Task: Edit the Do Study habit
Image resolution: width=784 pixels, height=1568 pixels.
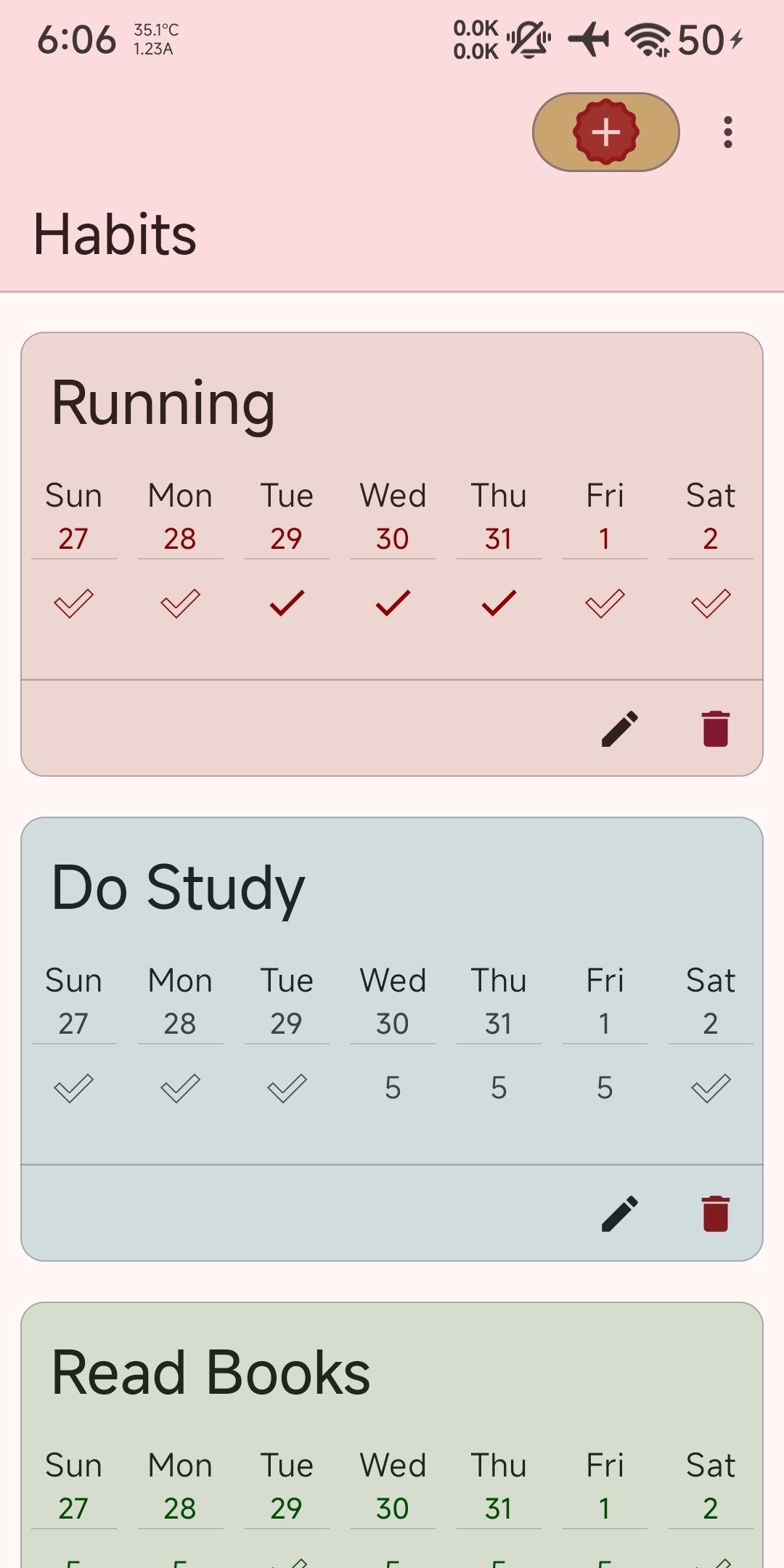Action: click(x=620, y=1213)
